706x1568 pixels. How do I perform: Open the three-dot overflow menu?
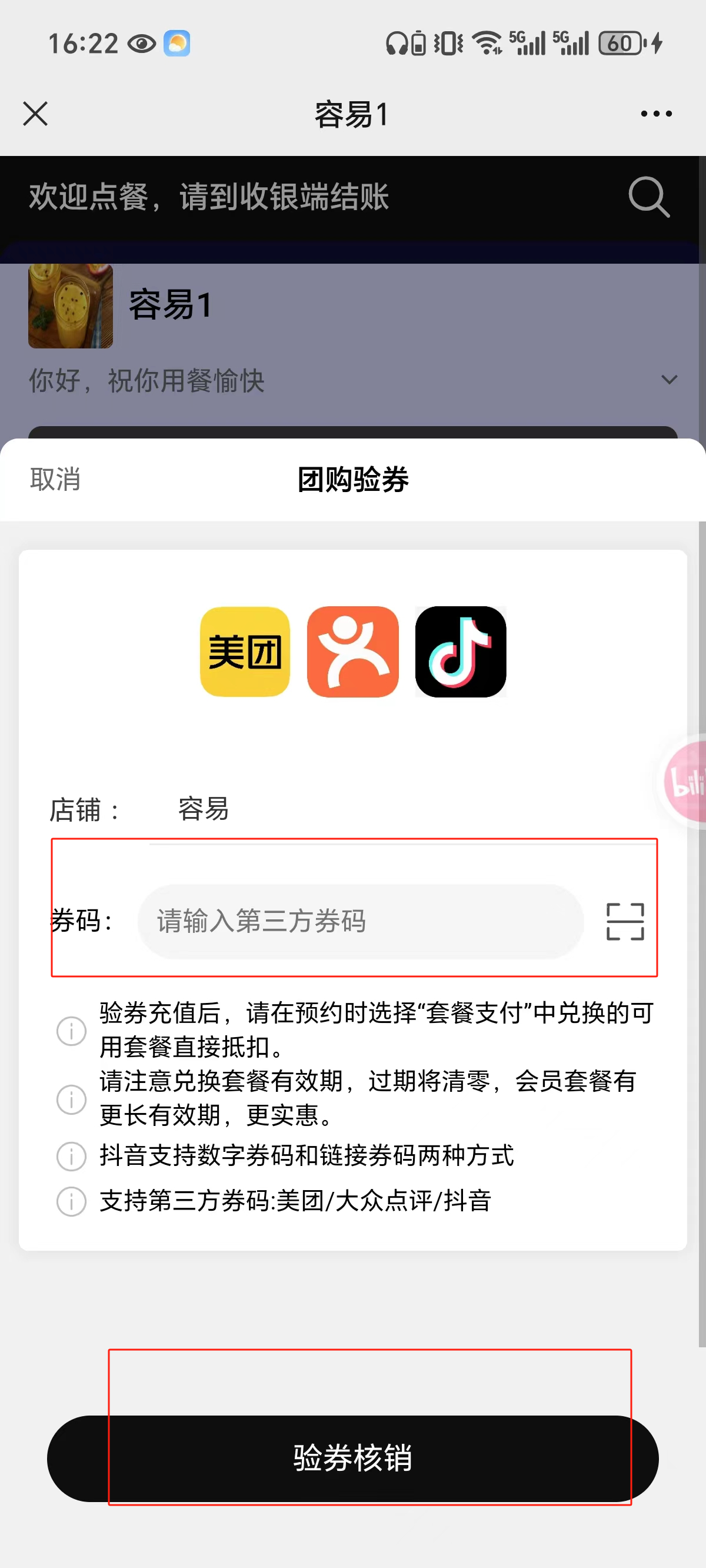pos(656,113)
